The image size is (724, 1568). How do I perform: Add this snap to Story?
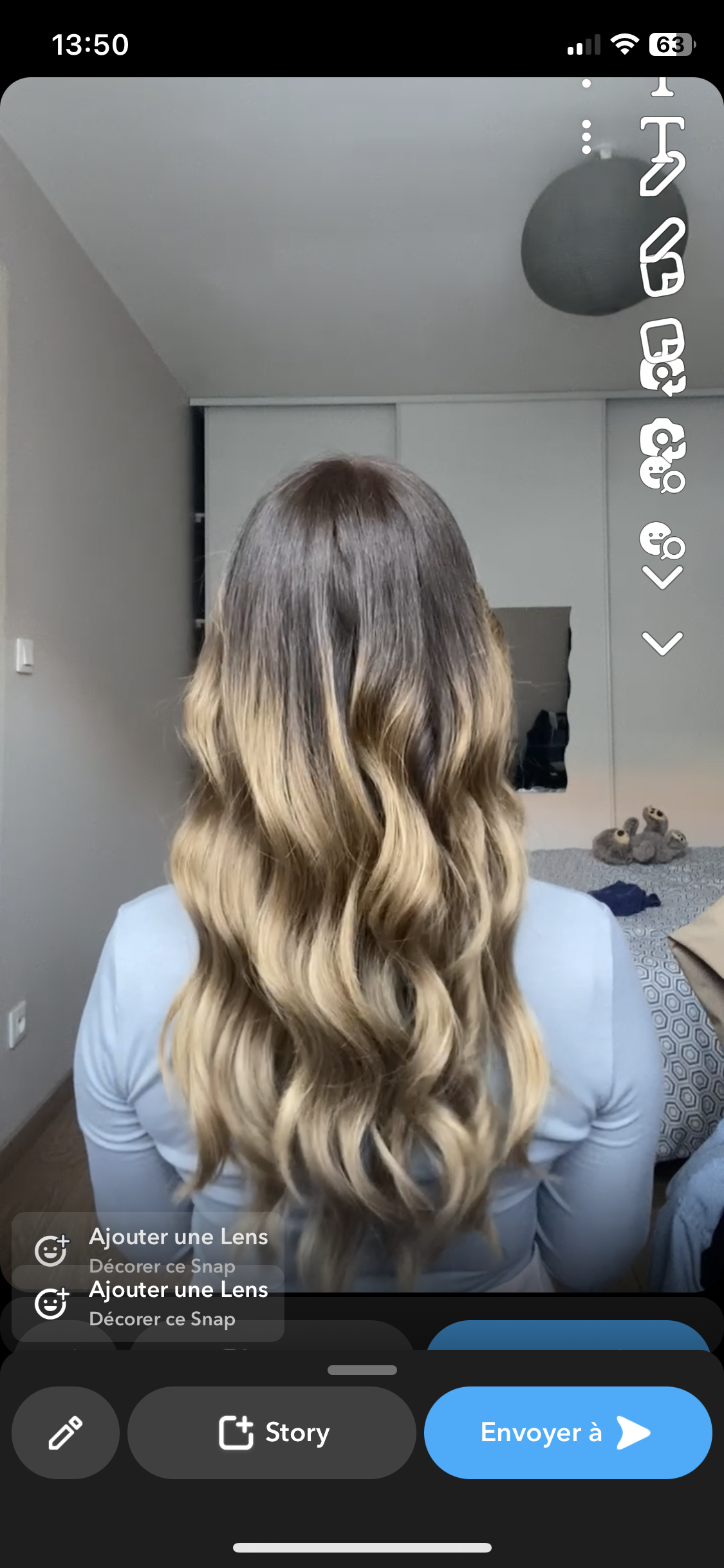click(x=272, y=1432)
